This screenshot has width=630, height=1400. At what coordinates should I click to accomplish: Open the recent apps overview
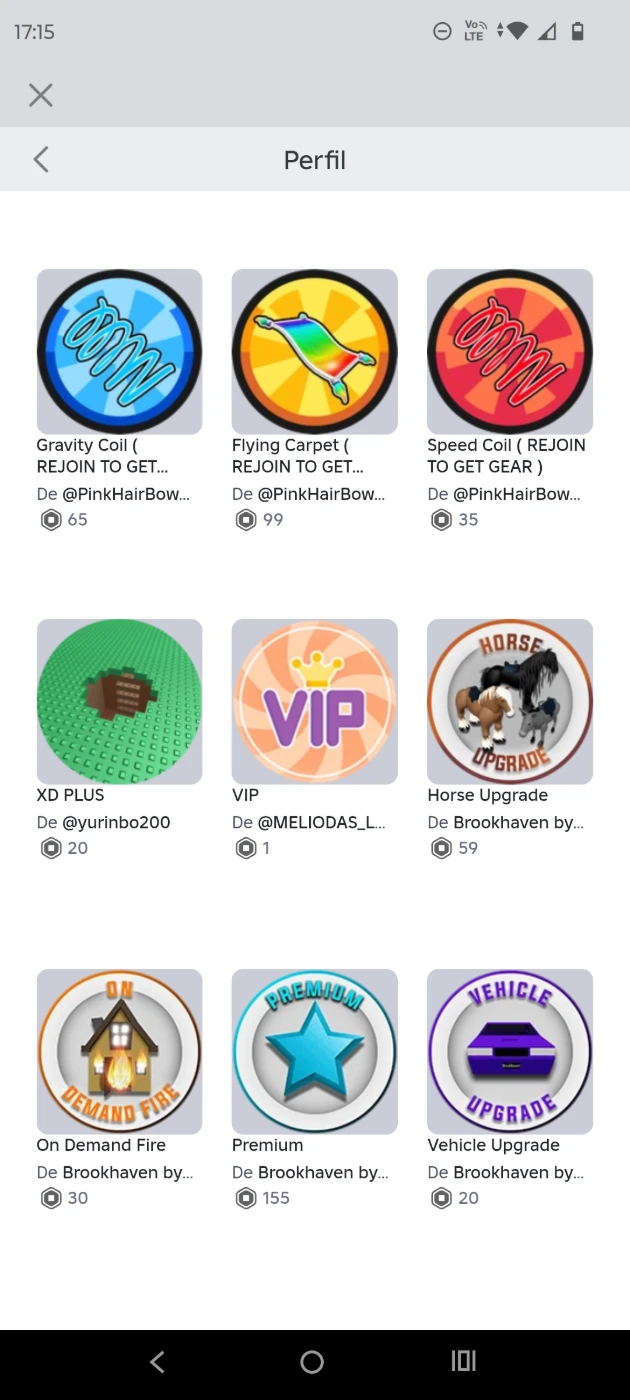pos(463,1362)
